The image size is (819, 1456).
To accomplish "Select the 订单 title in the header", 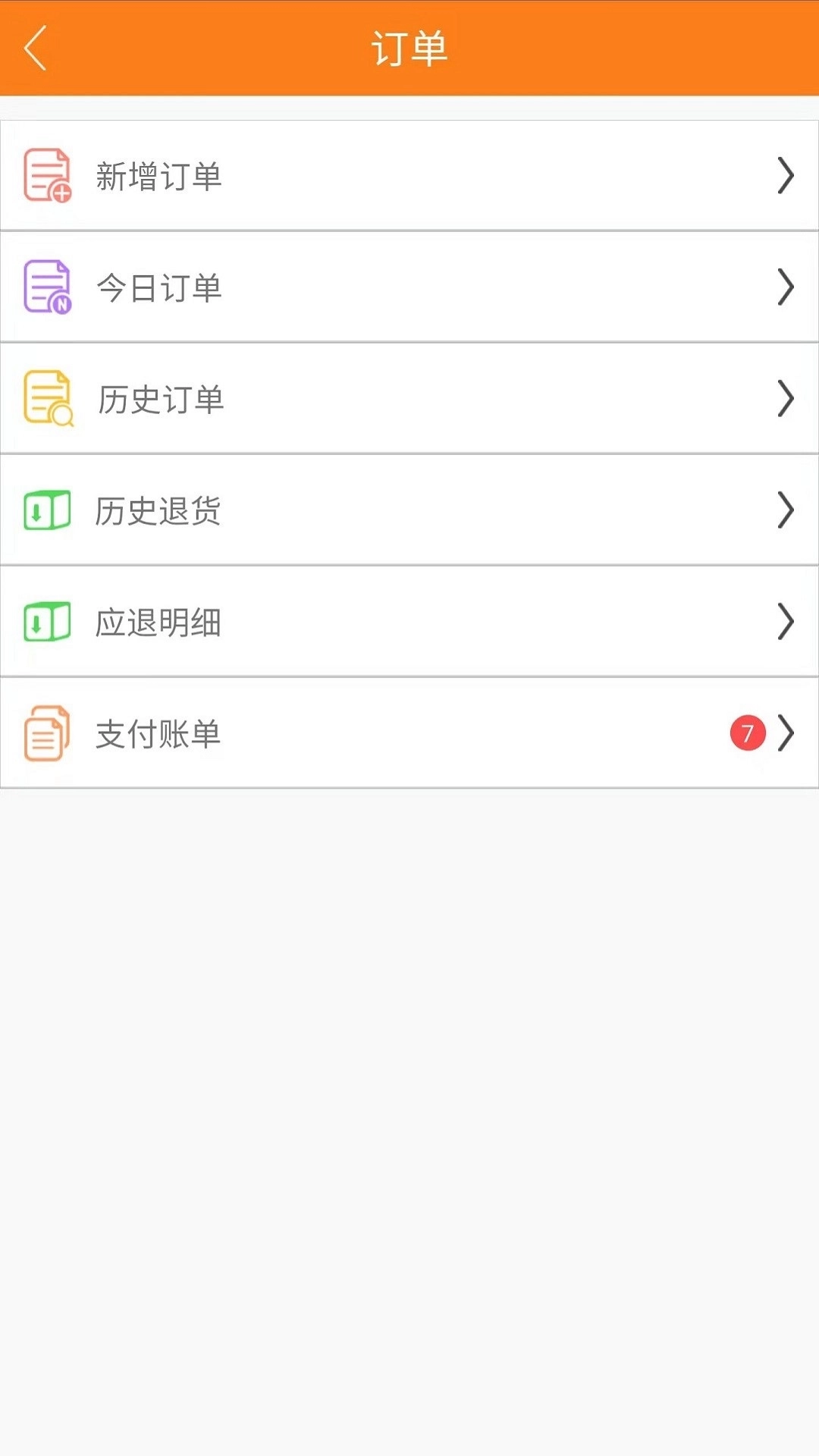I will coord(409,47).
